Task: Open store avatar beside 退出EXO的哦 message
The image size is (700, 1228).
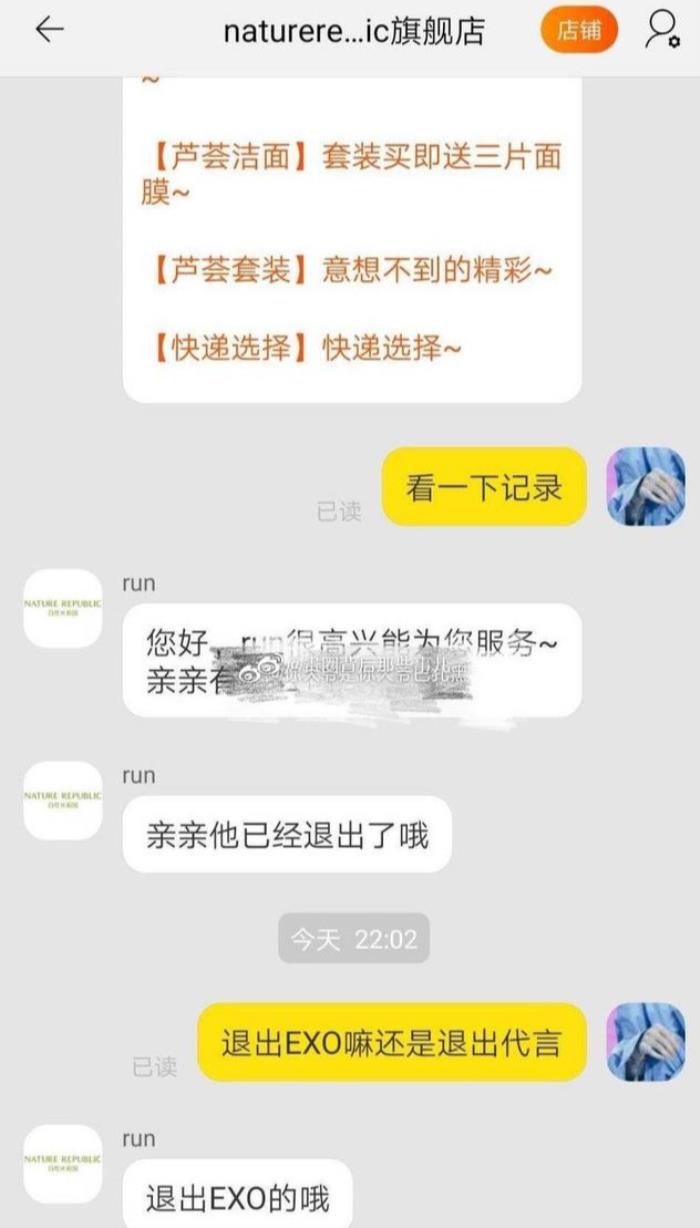Action: click(x=63, y=1163)
